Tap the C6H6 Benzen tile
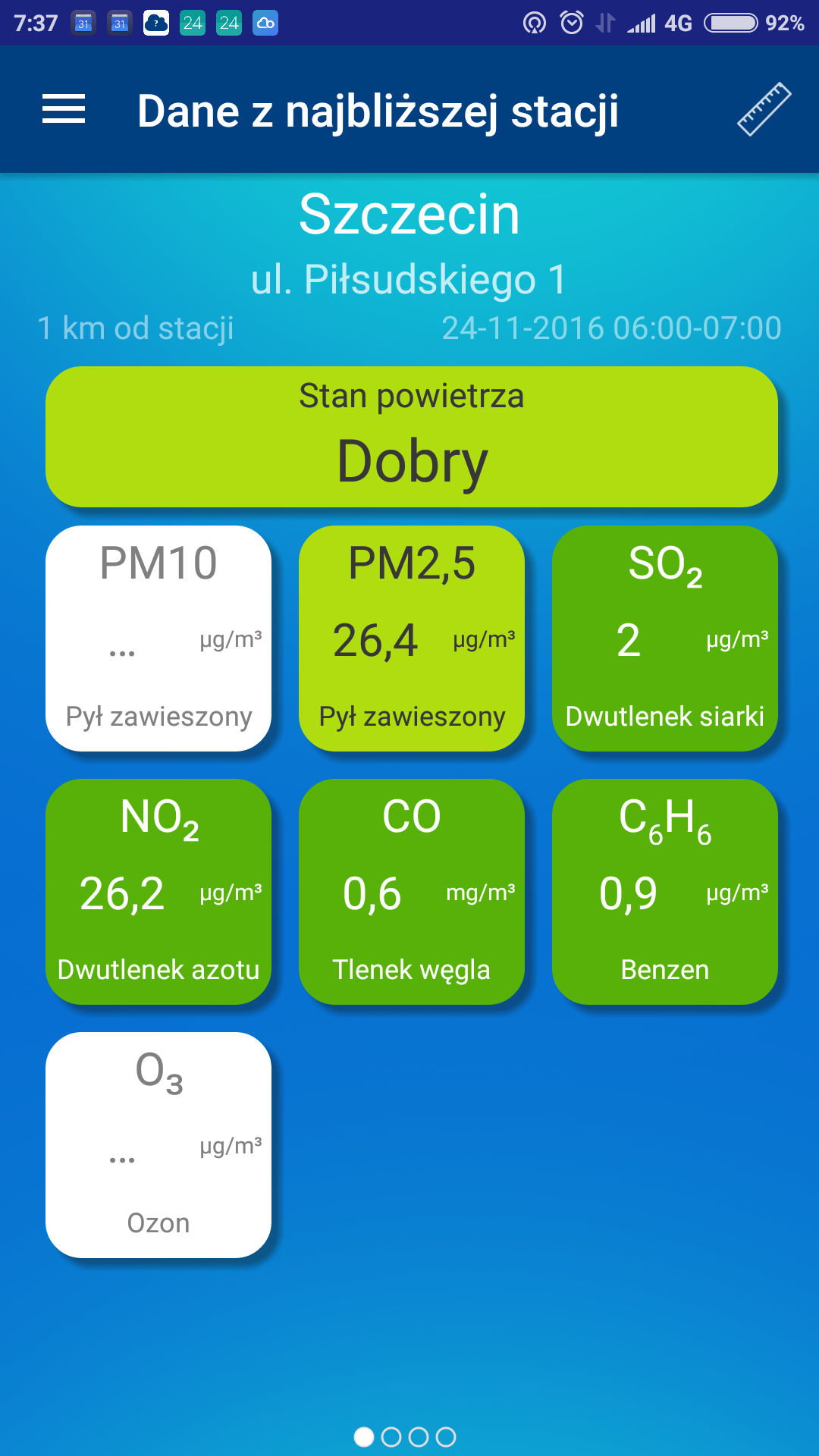819x1456 pixels. coord(665,892)
